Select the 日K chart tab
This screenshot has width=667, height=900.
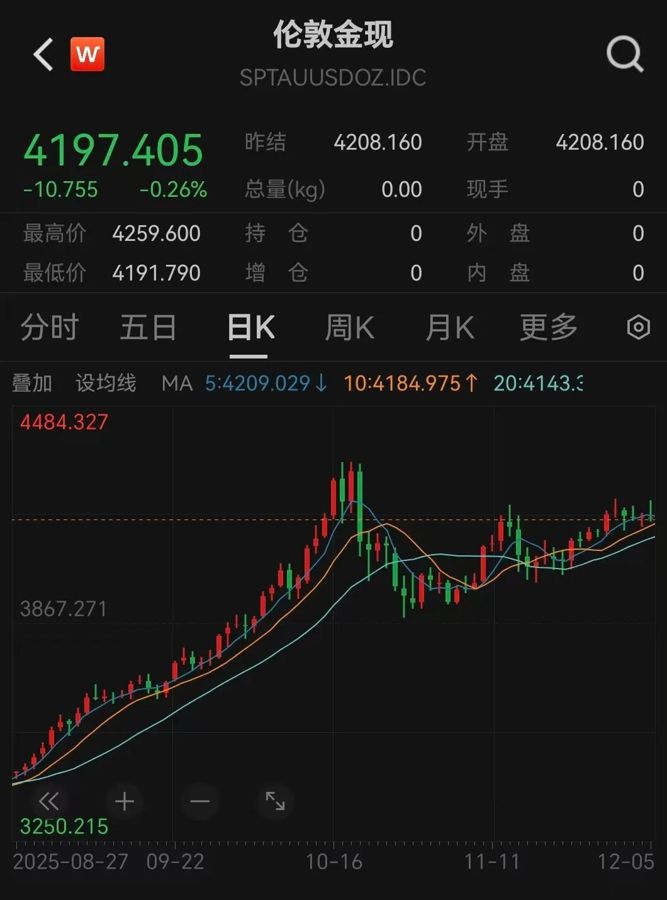pyautogui.click(x=250, y=327)
